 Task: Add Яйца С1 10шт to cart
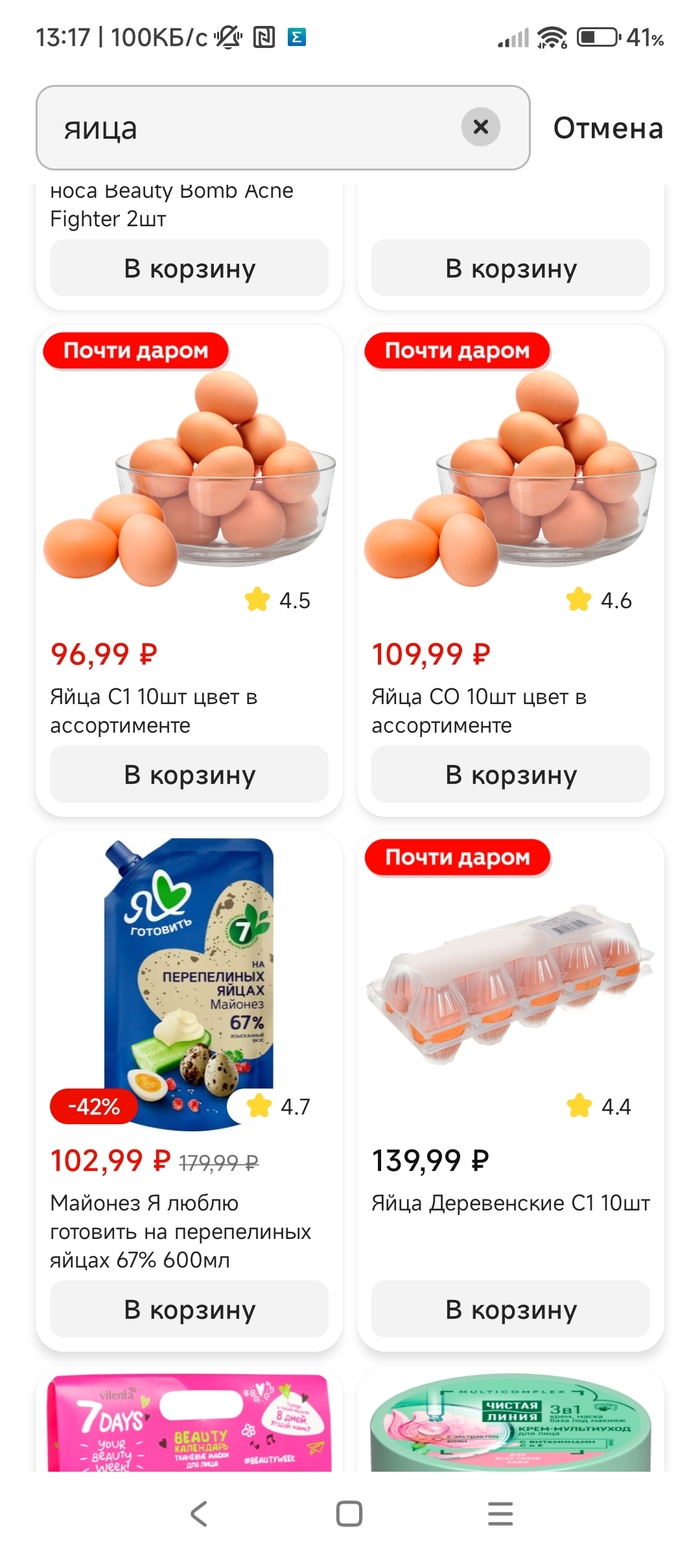189,774
